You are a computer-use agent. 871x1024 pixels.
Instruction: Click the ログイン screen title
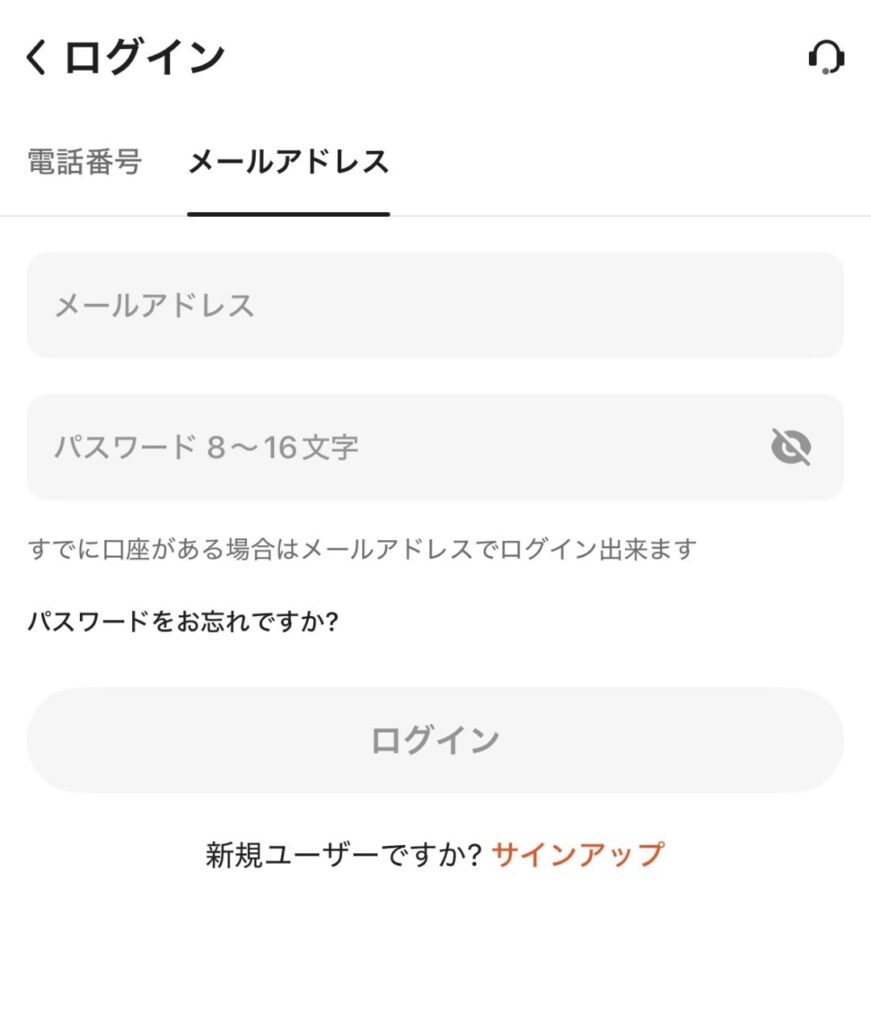(140, 57)
